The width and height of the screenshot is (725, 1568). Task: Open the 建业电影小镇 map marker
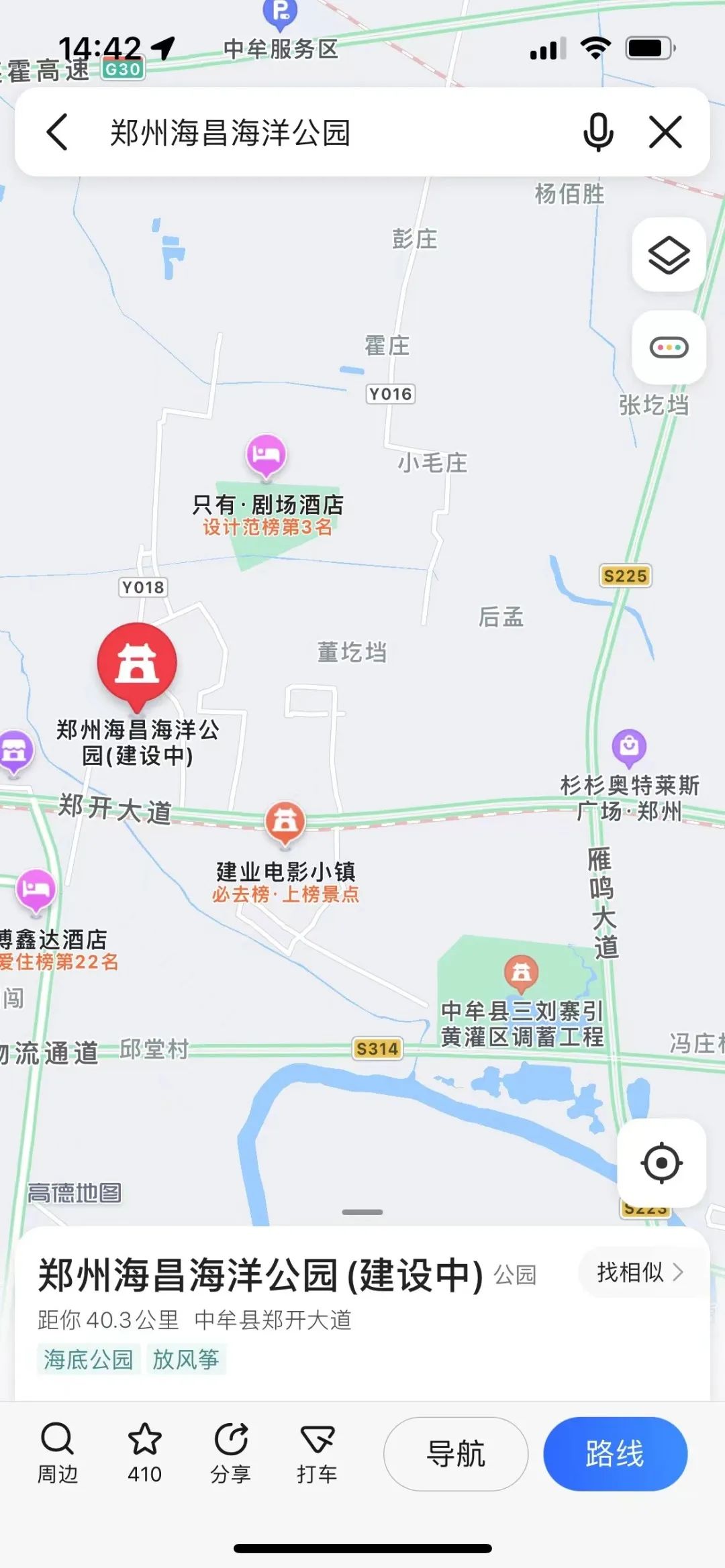(285, 822)
